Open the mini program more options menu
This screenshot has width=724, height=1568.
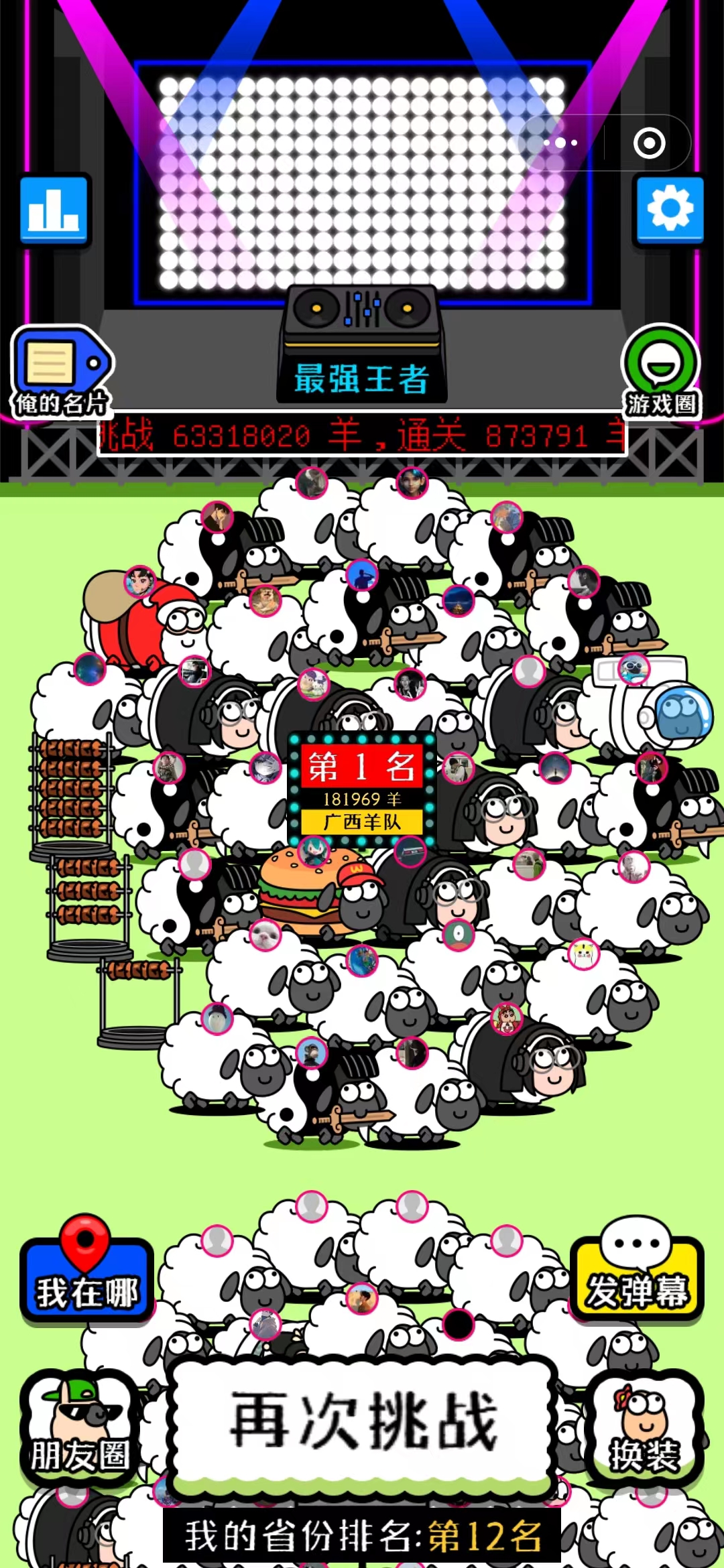[x=560, y=143]
